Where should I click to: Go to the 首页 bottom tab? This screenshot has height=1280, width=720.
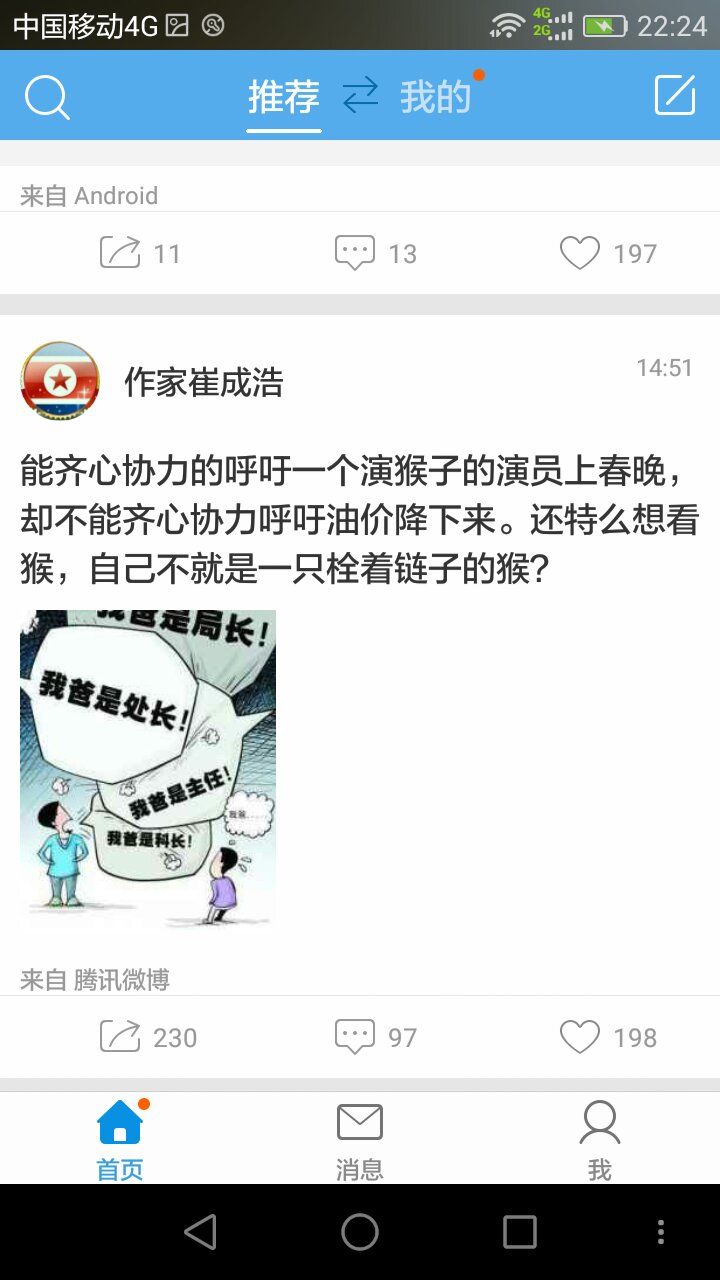tap(120, 1140)
